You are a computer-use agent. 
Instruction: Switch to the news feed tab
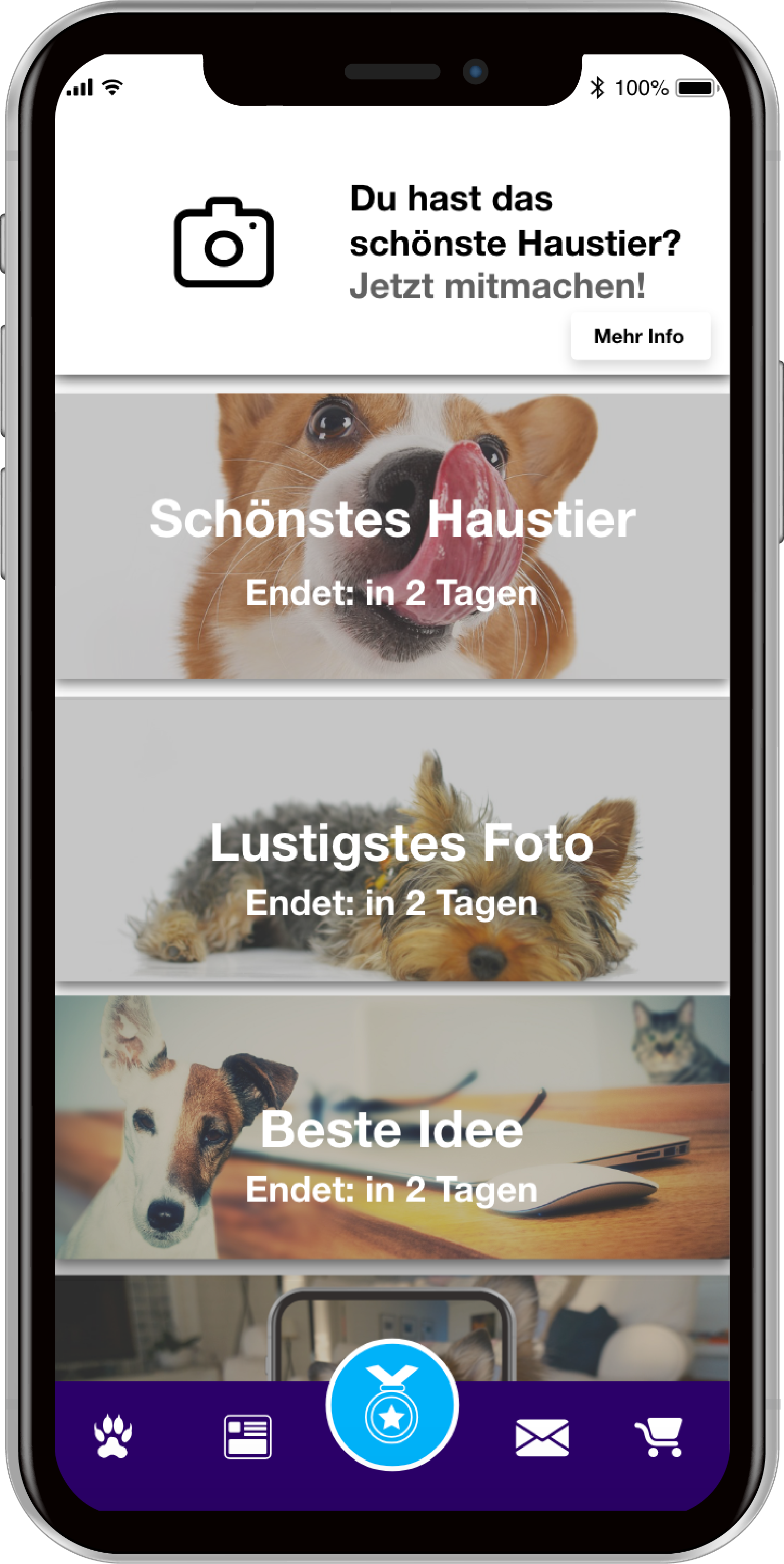[247, 1437]
